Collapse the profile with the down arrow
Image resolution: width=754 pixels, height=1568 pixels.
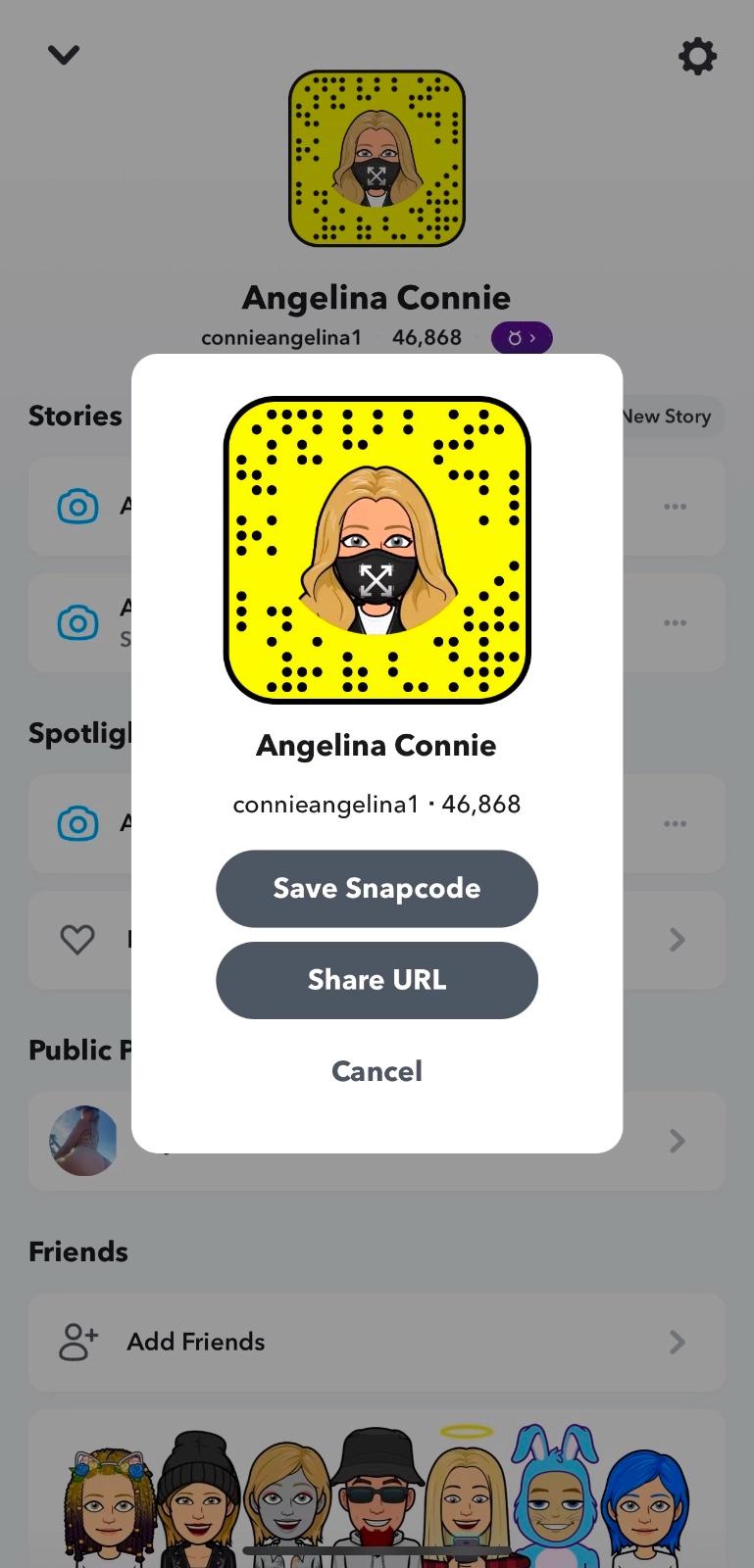coord(64,55)
